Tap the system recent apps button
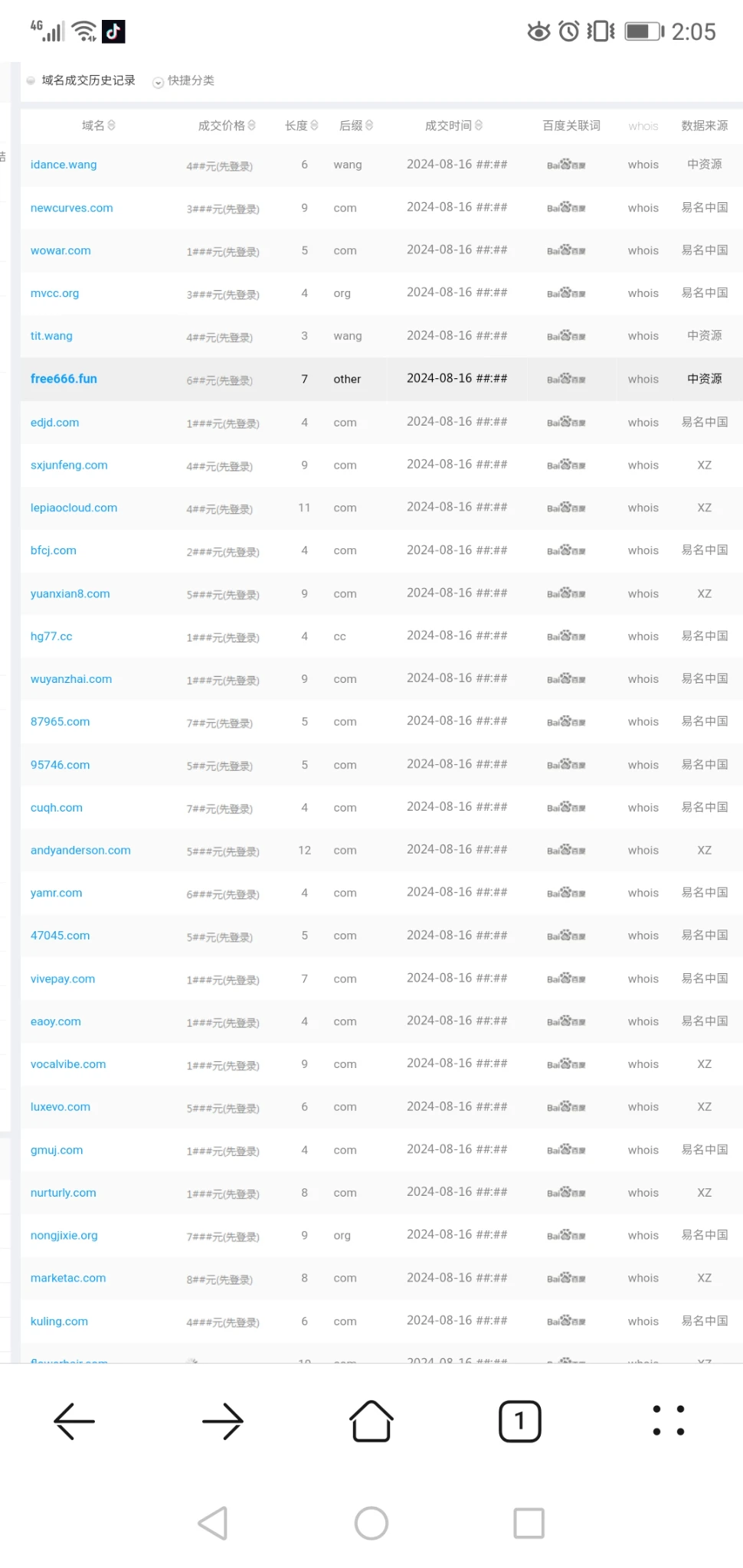Viewport: 743px width, 1568px height. click(x=529, y=1523)
